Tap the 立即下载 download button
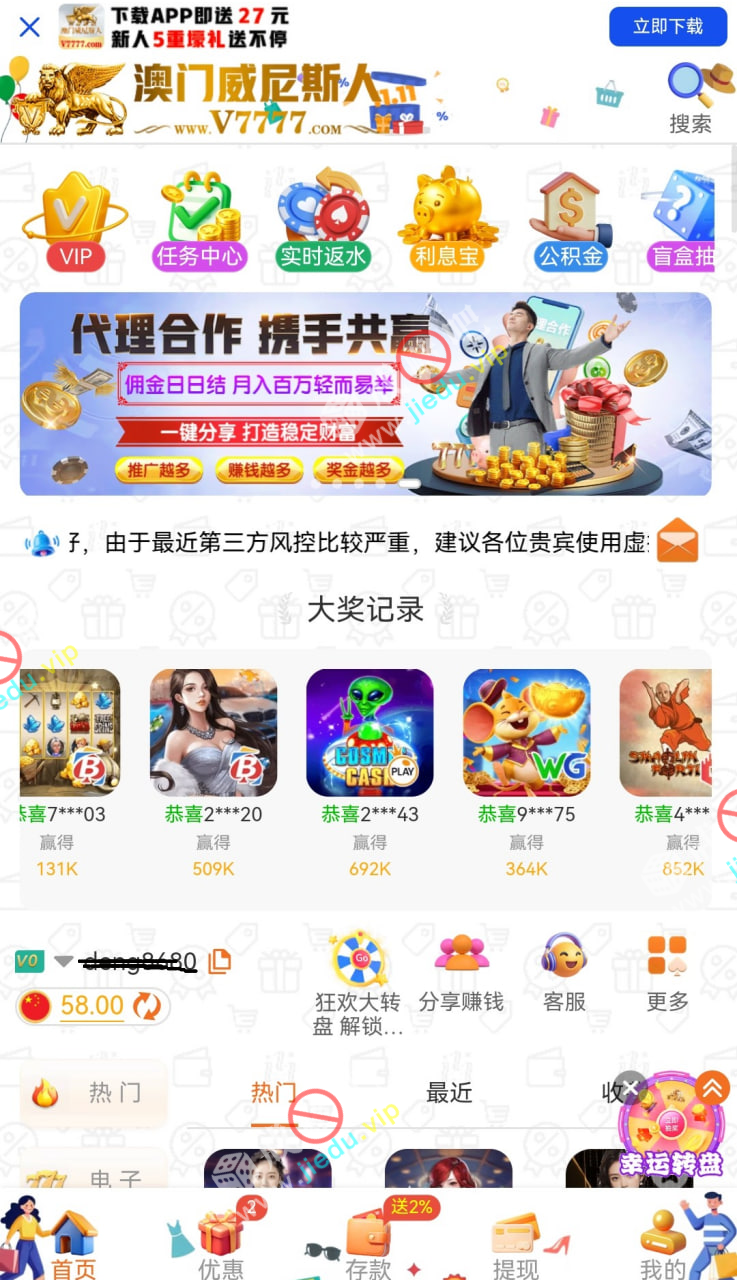 [x=668, y=26]
